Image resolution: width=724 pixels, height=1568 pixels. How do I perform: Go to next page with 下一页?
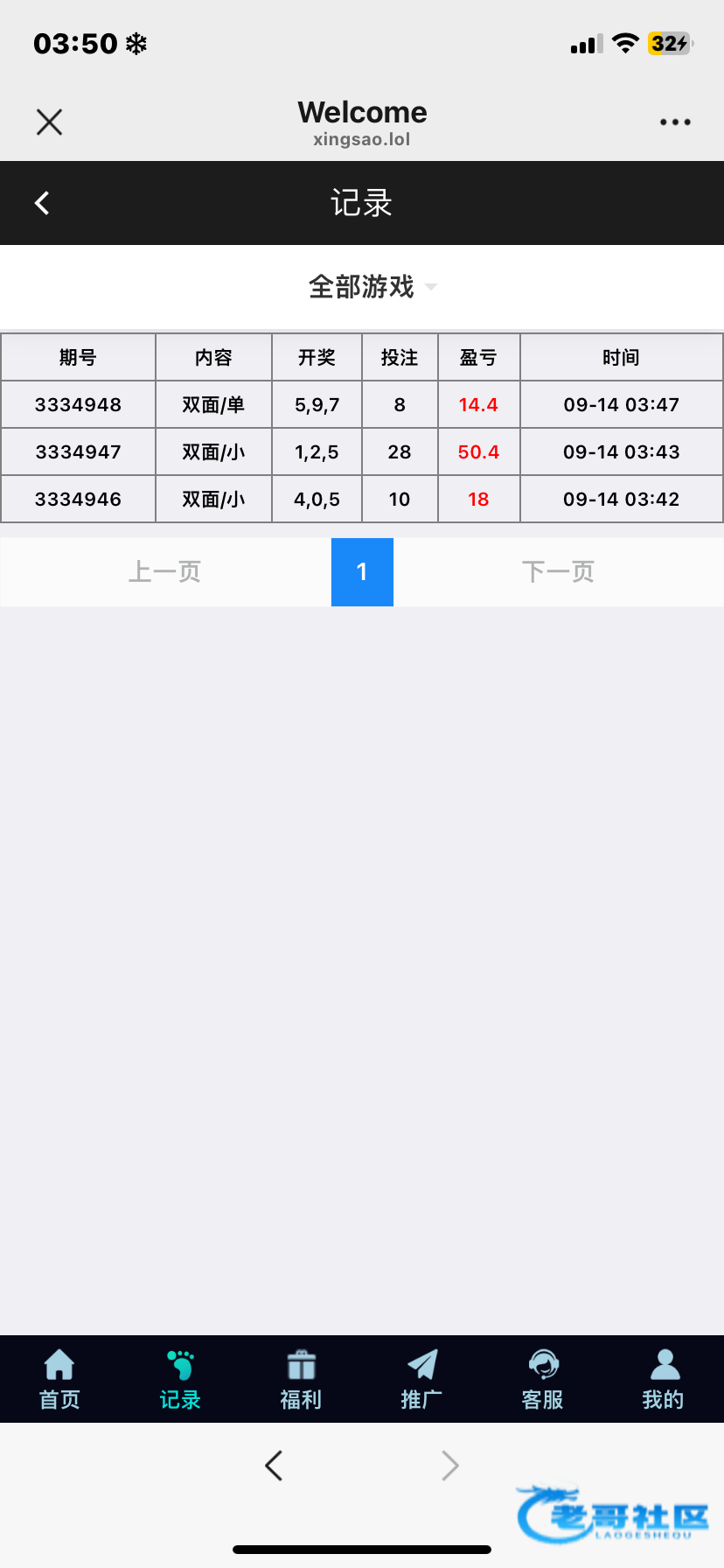pos(558,572)
